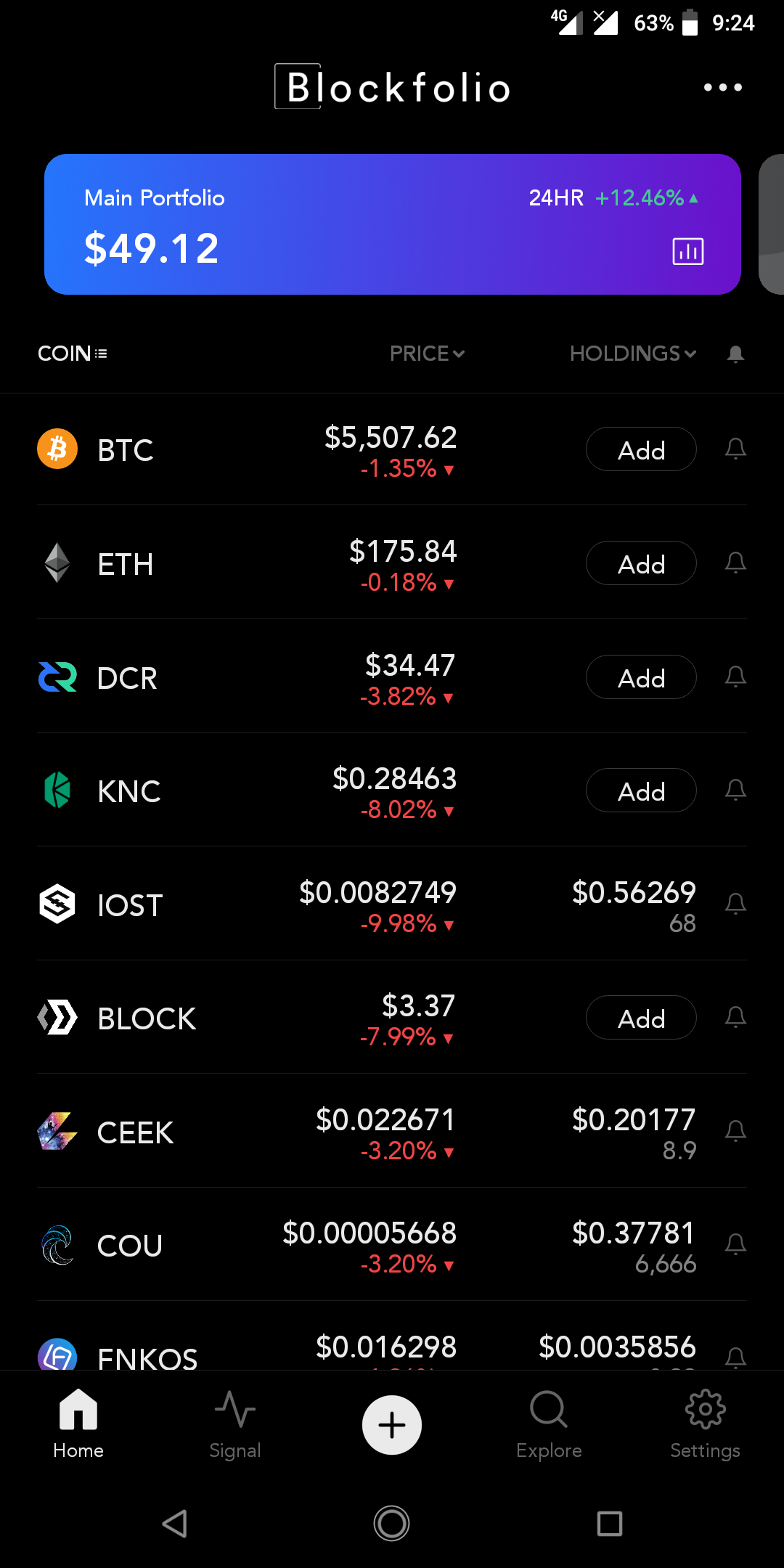This screenshot has width=784, height=1568.
Task: Open the CEEK coin details
Action: (x=136, y=1132)
